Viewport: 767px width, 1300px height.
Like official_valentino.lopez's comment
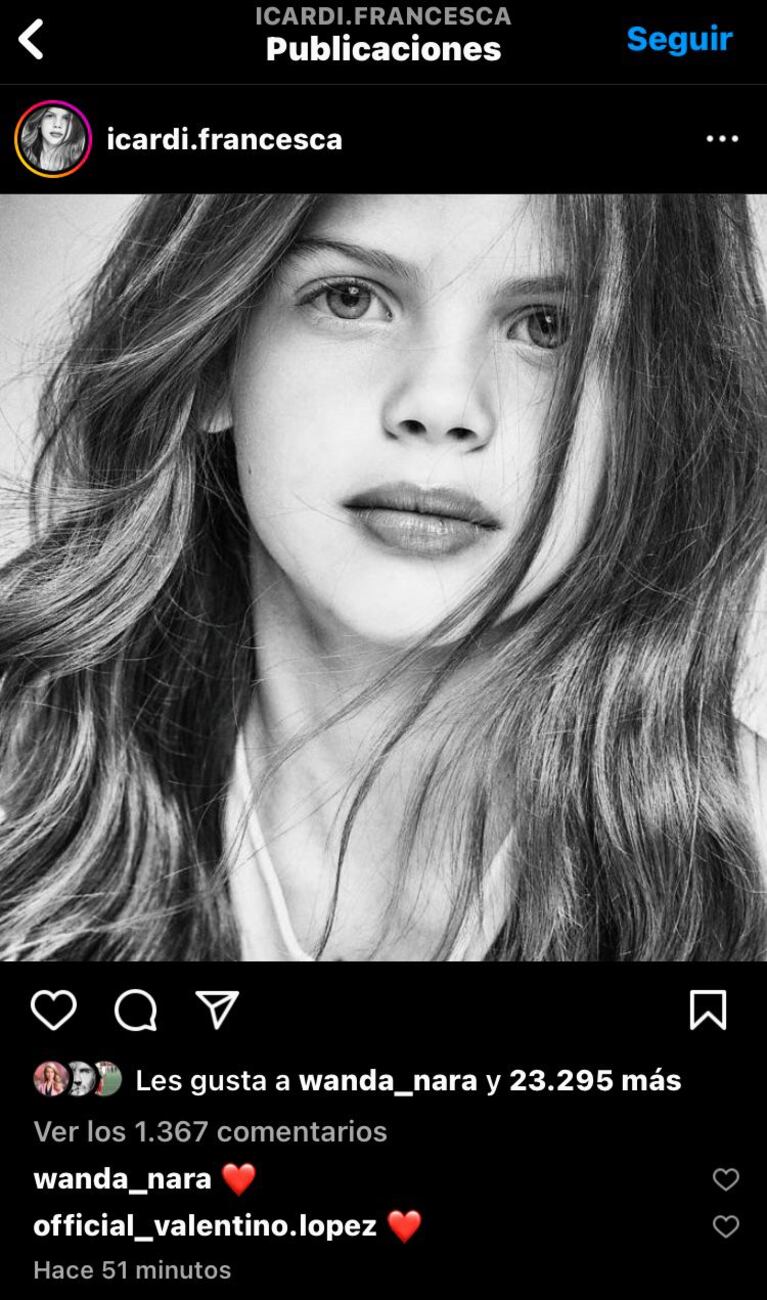[725, 1226]
